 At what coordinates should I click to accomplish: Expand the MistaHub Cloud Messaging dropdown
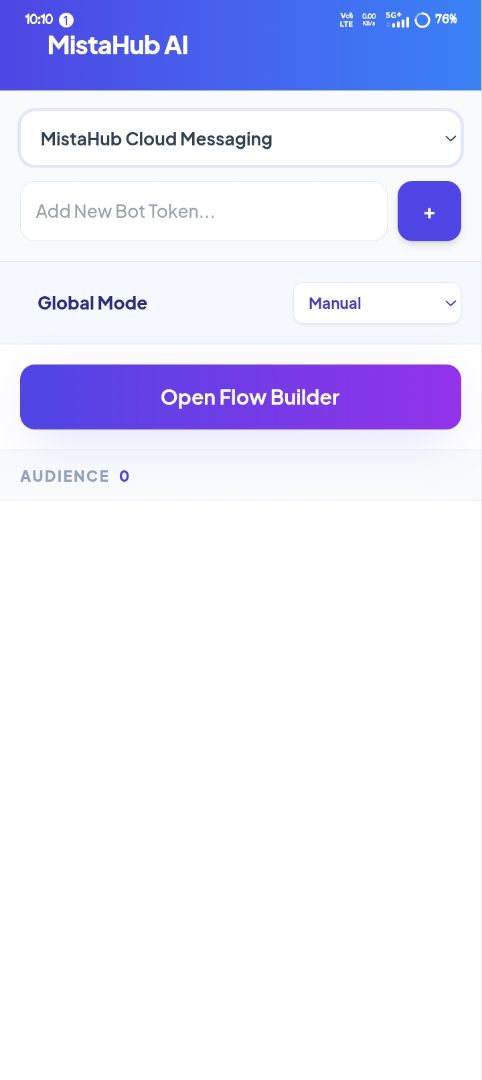pyautogui.click(x=240, y=138)
